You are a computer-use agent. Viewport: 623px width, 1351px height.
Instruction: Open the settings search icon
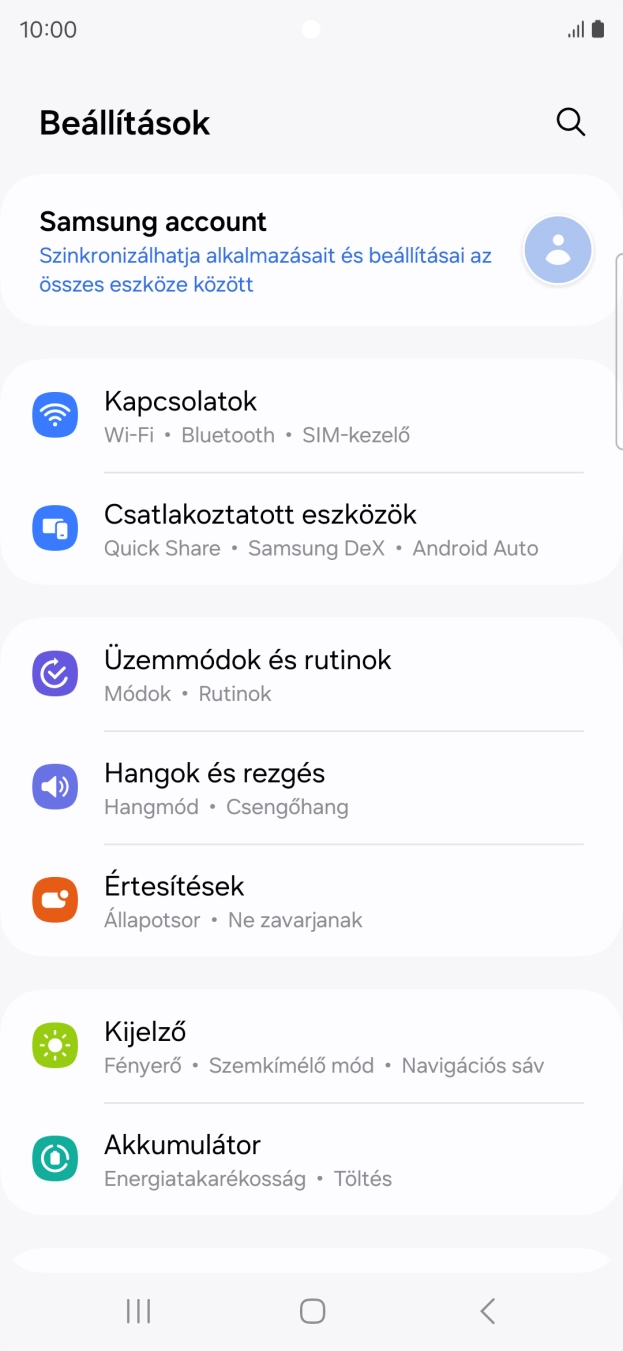point(570,122)
